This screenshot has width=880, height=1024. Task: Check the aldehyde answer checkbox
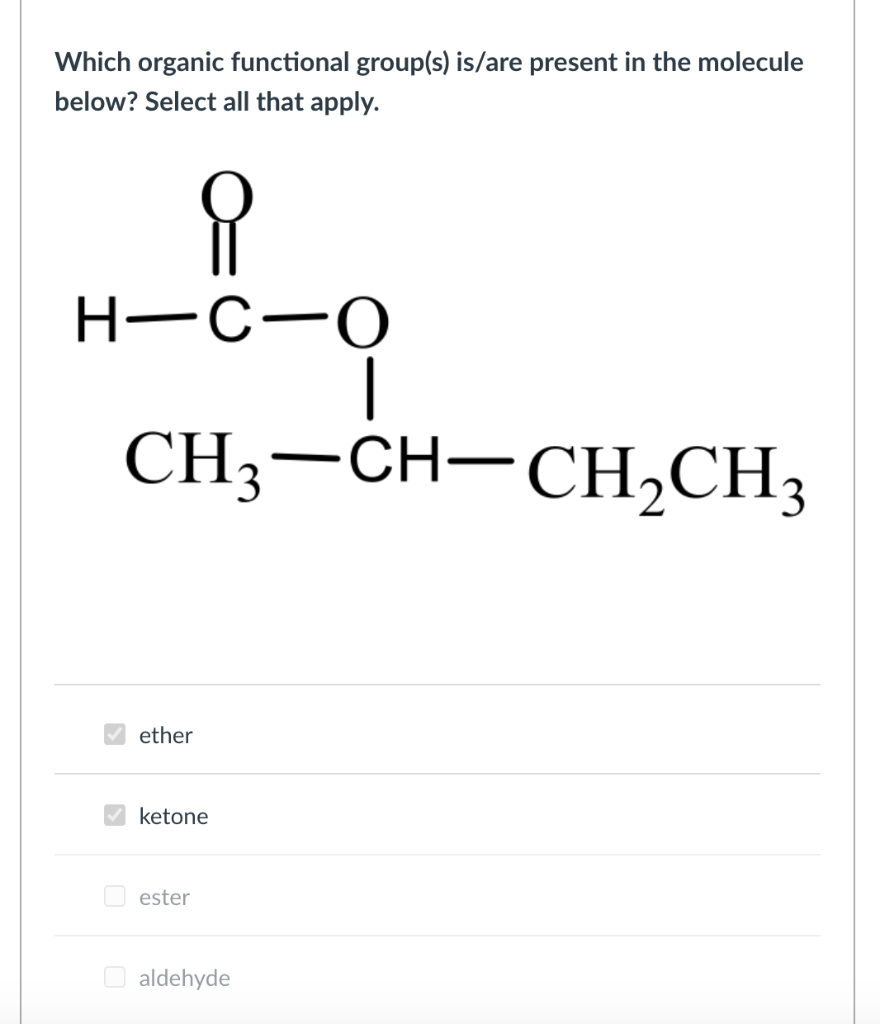pos(115,977)
